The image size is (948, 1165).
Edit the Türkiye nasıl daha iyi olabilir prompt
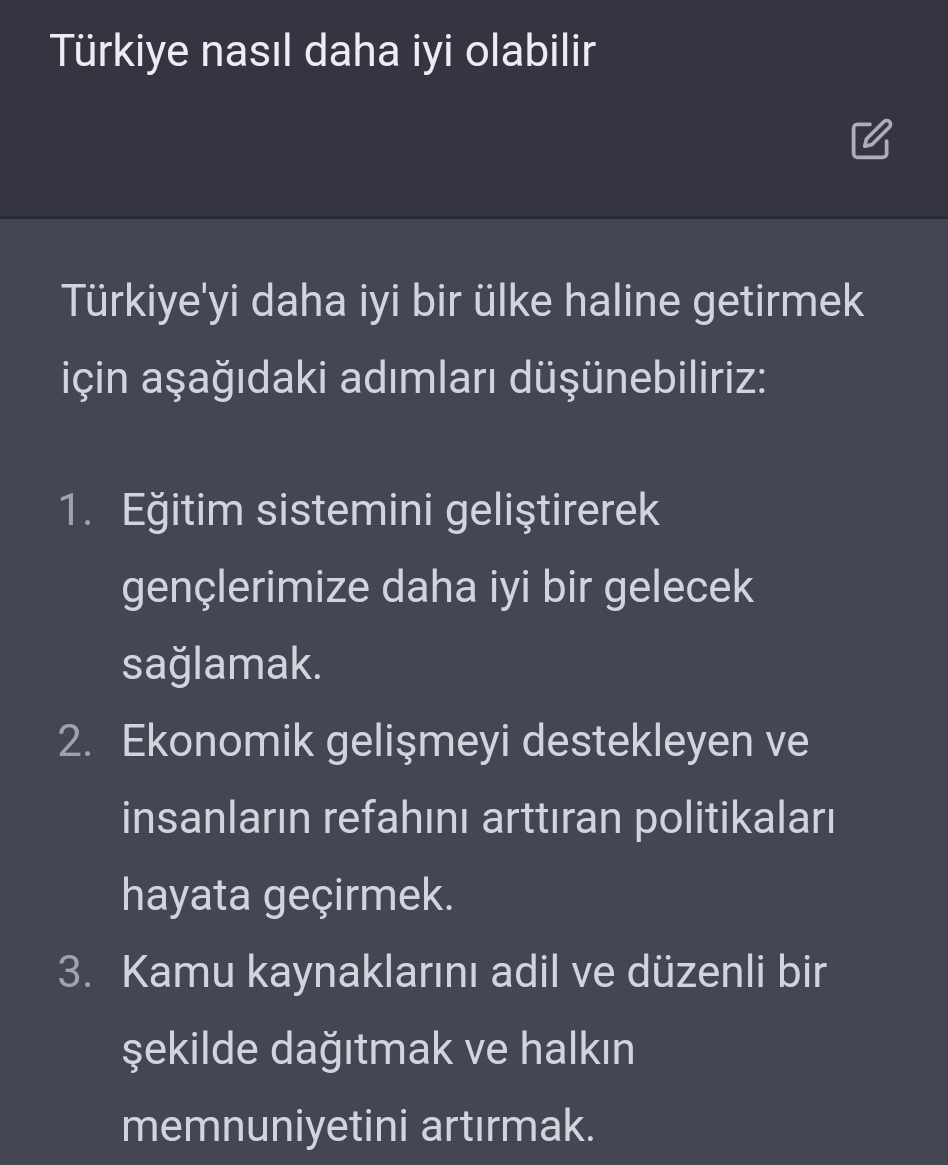(x=870, y=140)
